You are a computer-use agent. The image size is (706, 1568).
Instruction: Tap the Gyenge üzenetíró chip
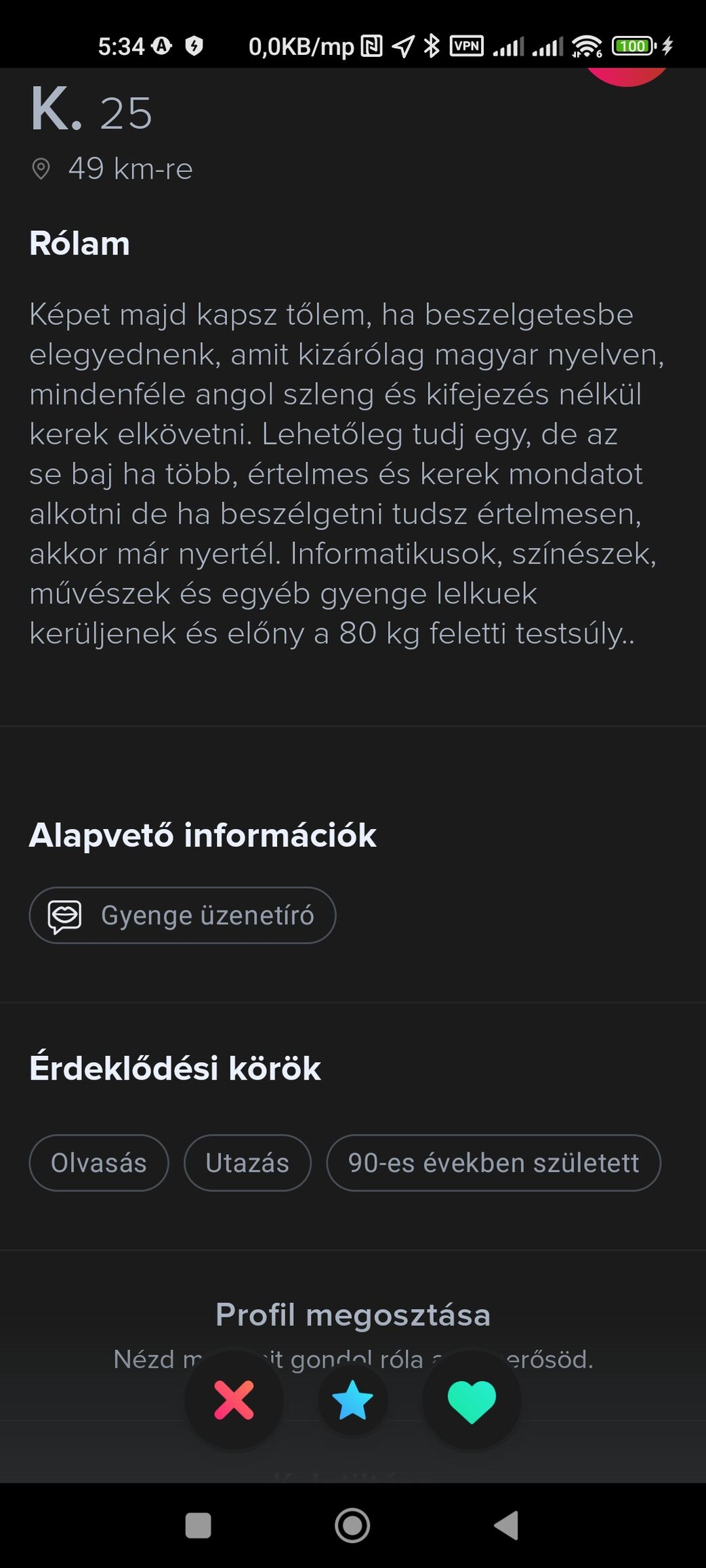point(182,915)
